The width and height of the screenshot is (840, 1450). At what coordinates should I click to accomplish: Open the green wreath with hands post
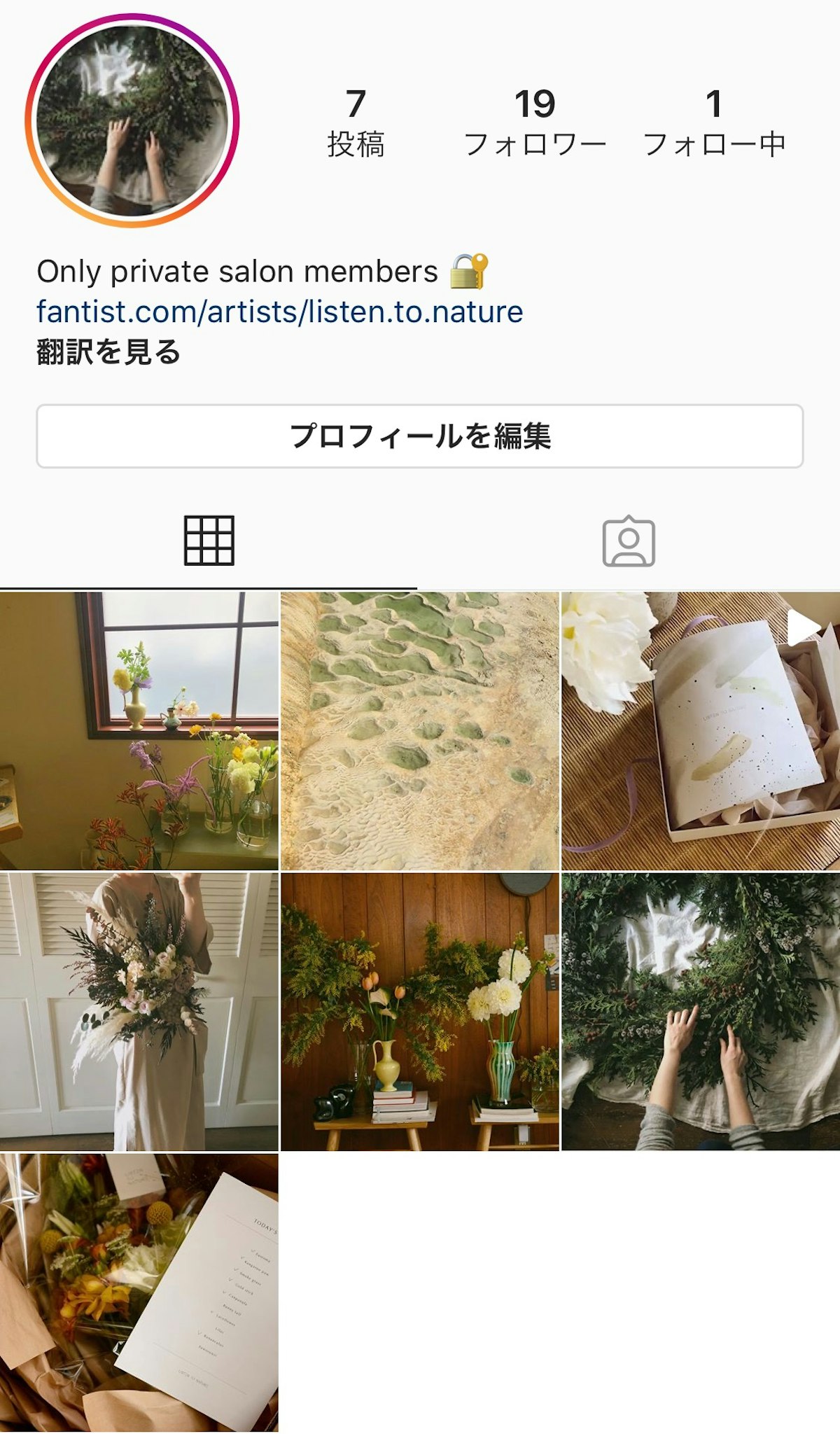tap(701, 1012)
